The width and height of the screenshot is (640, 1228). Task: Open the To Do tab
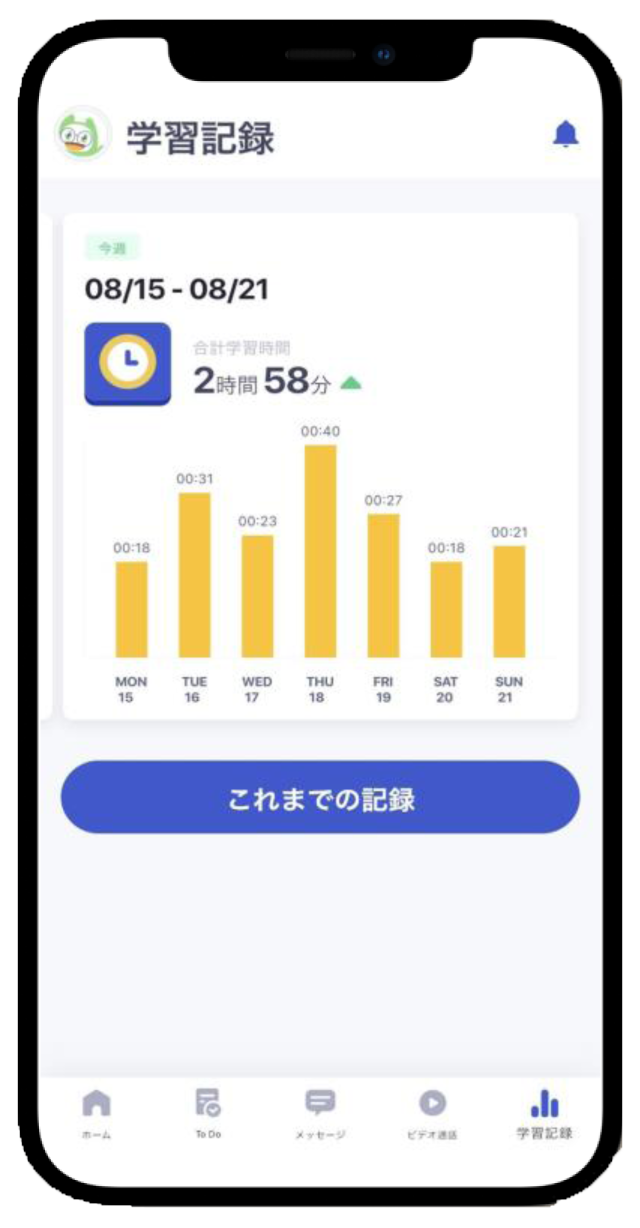click(208, 1113)
